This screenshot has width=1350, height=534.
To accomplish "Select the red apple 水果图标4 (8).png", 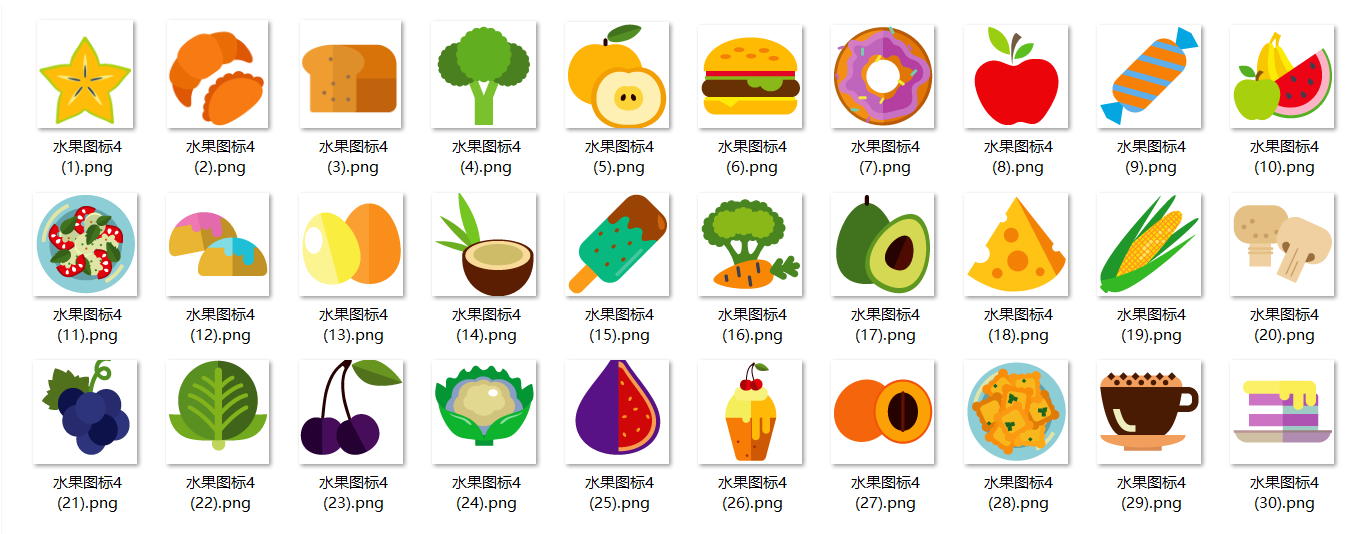I will pos(1016,76).
